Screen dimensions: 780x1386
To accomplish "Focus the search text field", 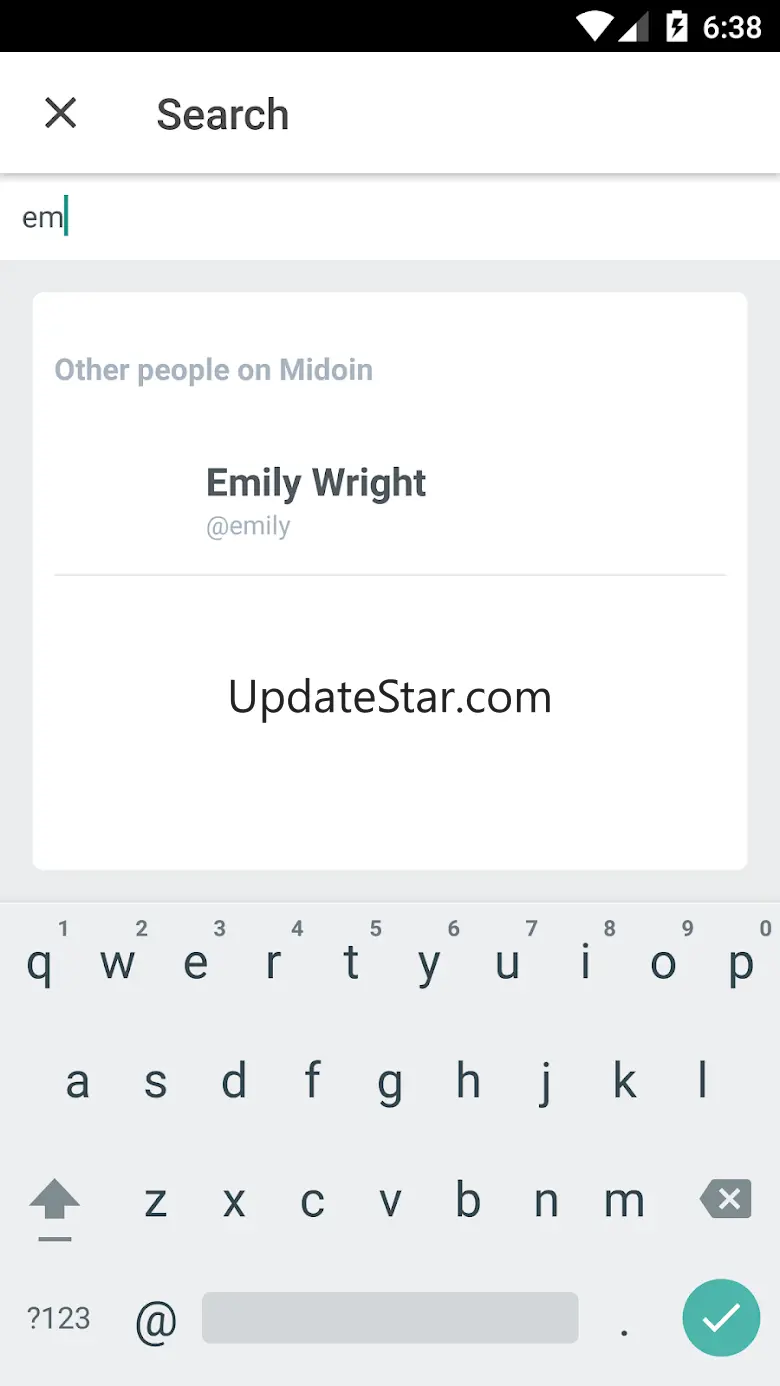I will tap(390, 217).
